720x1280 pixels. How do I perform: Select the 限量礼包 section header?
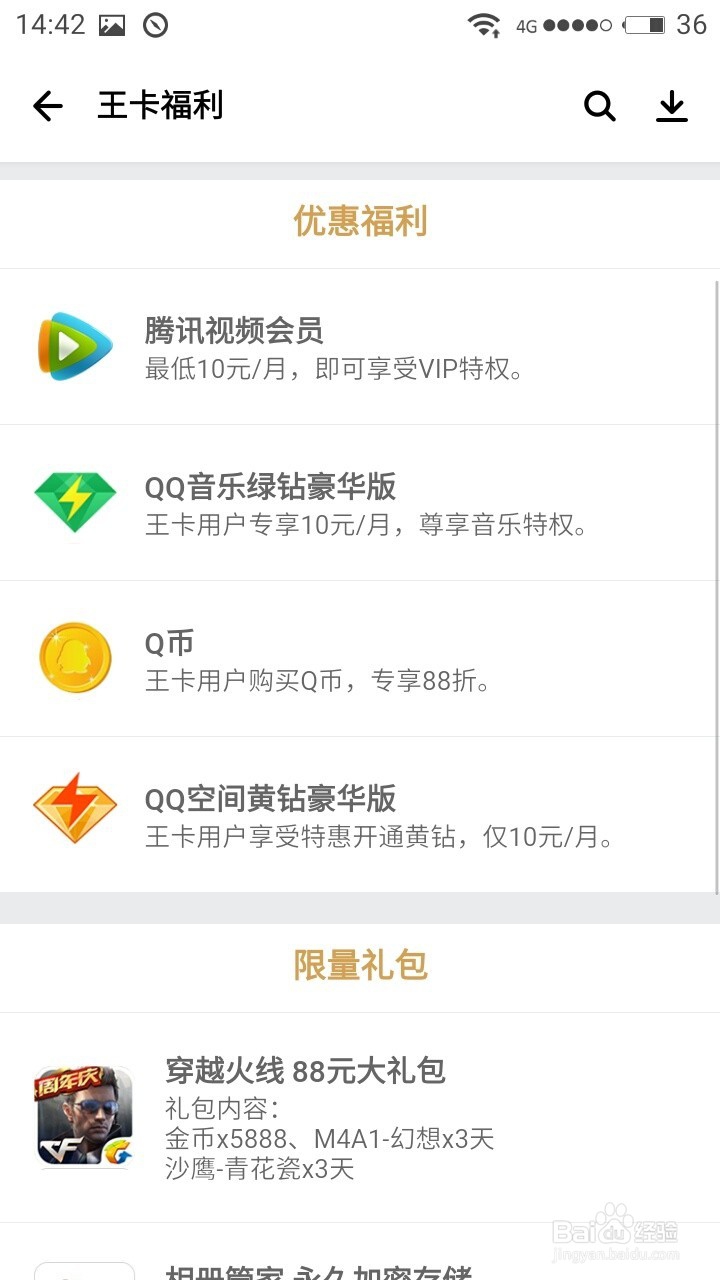(360, 967)
